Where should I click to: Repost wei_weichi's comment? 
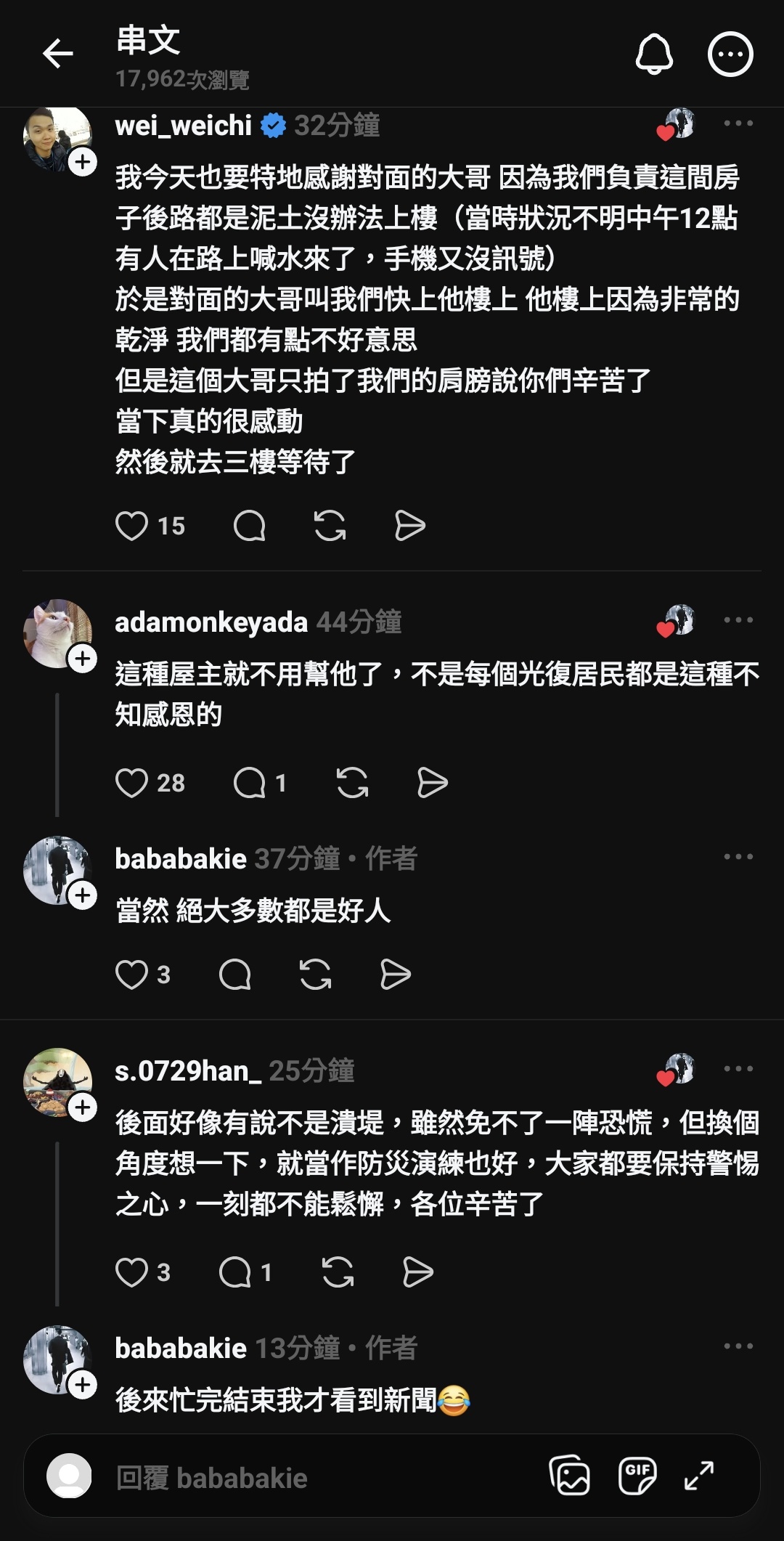330,526
